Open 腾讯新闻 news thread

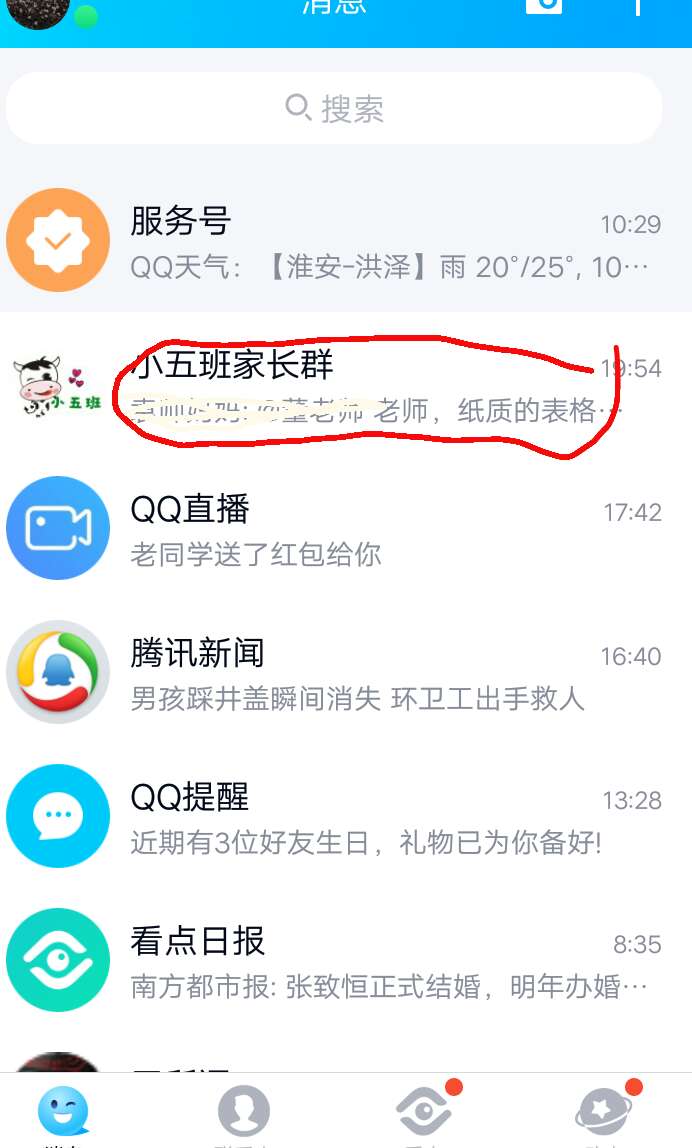(x=346, y=673)
